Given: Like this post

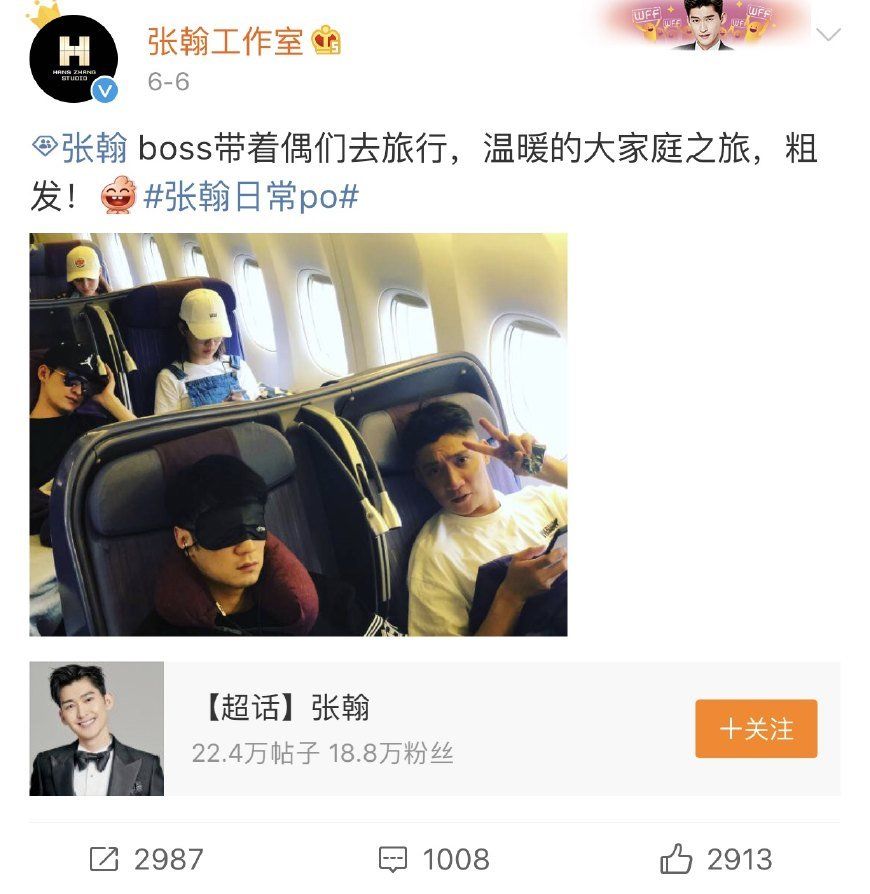Looking at the screenshot, I should point(716,859).
